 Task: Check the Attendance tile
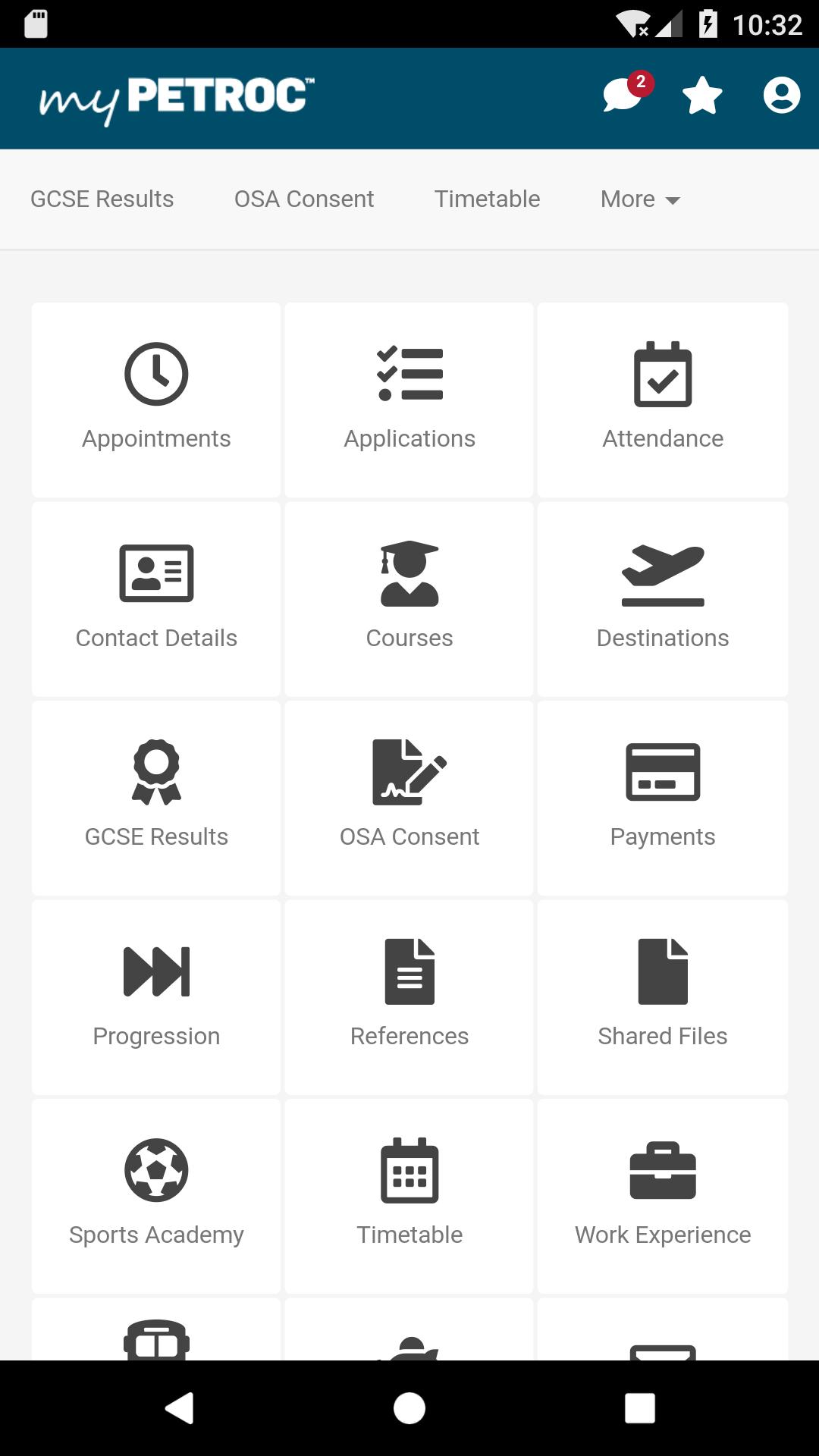click(663, 400)
